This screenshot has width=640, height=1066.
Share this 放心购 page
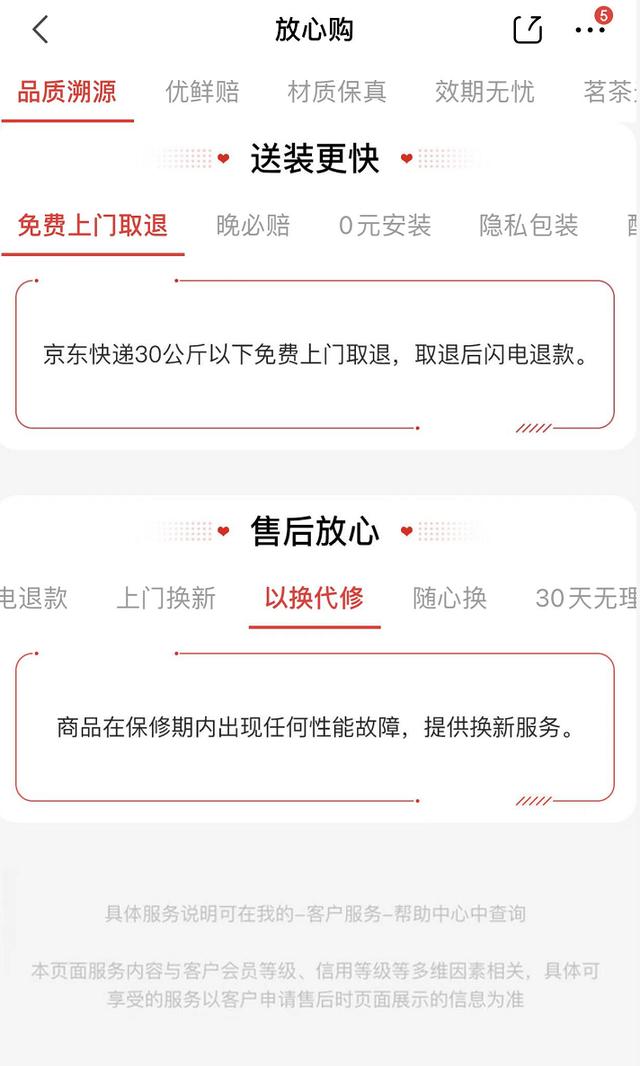pyautogui.click(x=528, y=30)
